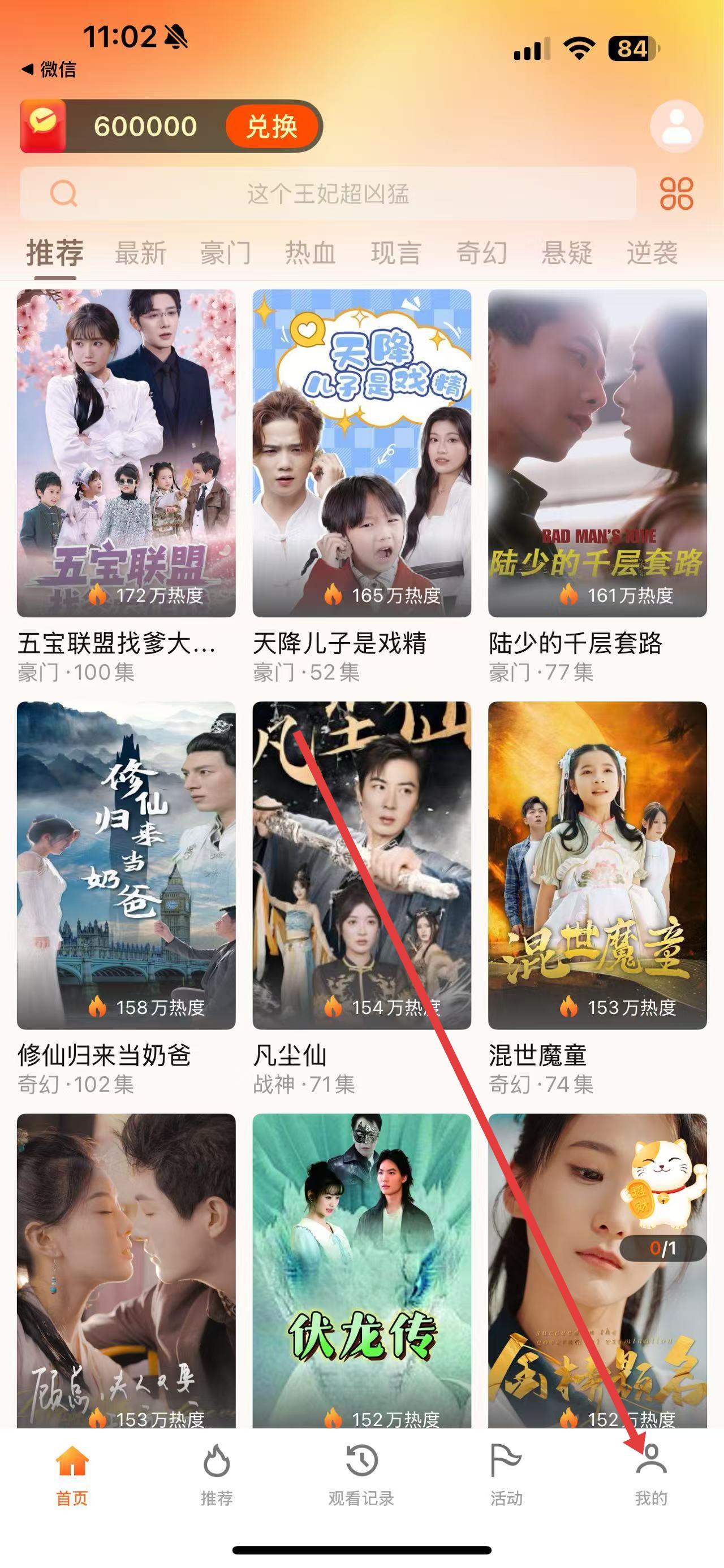
Task: Open the drama 混世魔童
Action: 597,865
